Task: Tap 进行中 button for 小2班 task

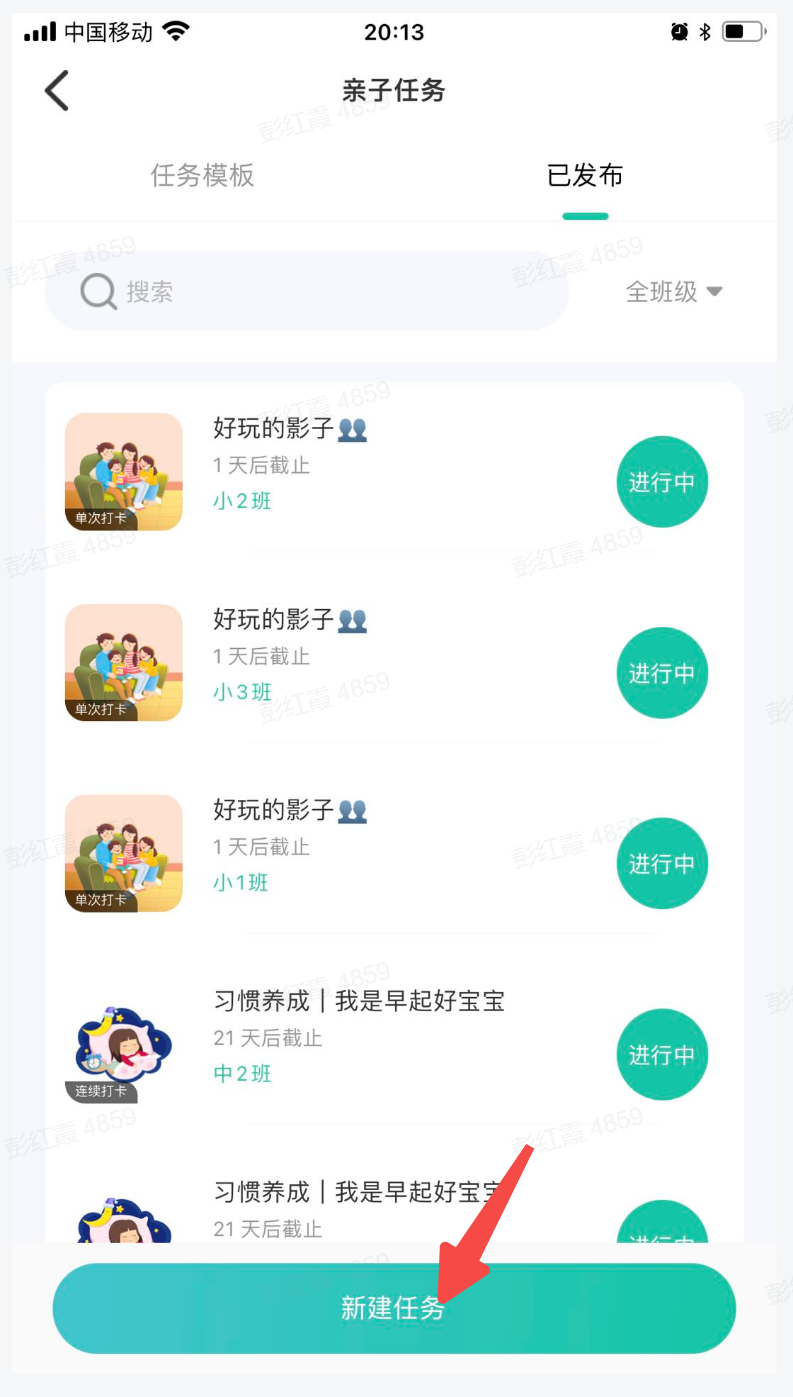Action: click(662, 482)
